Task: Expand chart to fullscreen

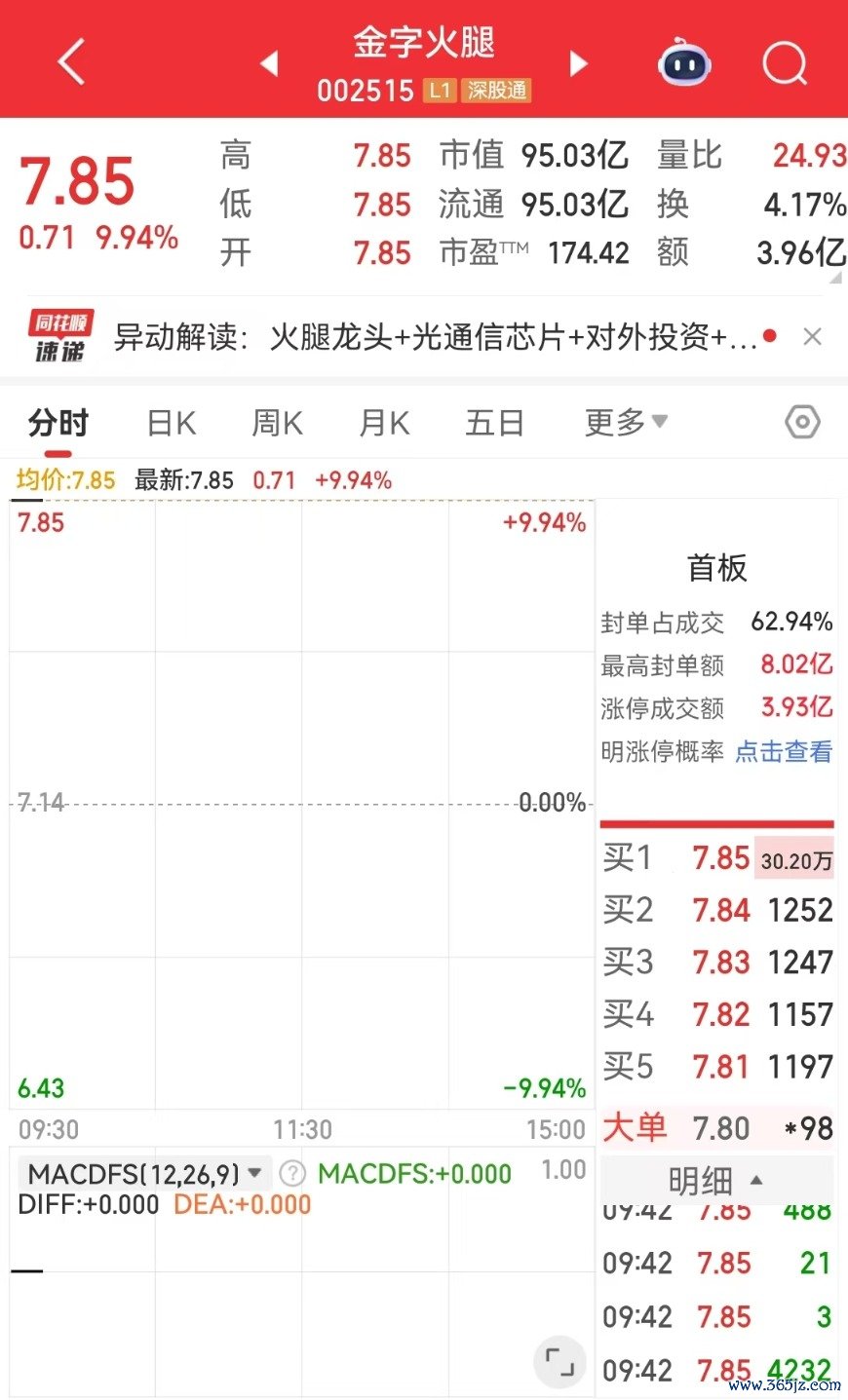Action: tap(559, 1362)
